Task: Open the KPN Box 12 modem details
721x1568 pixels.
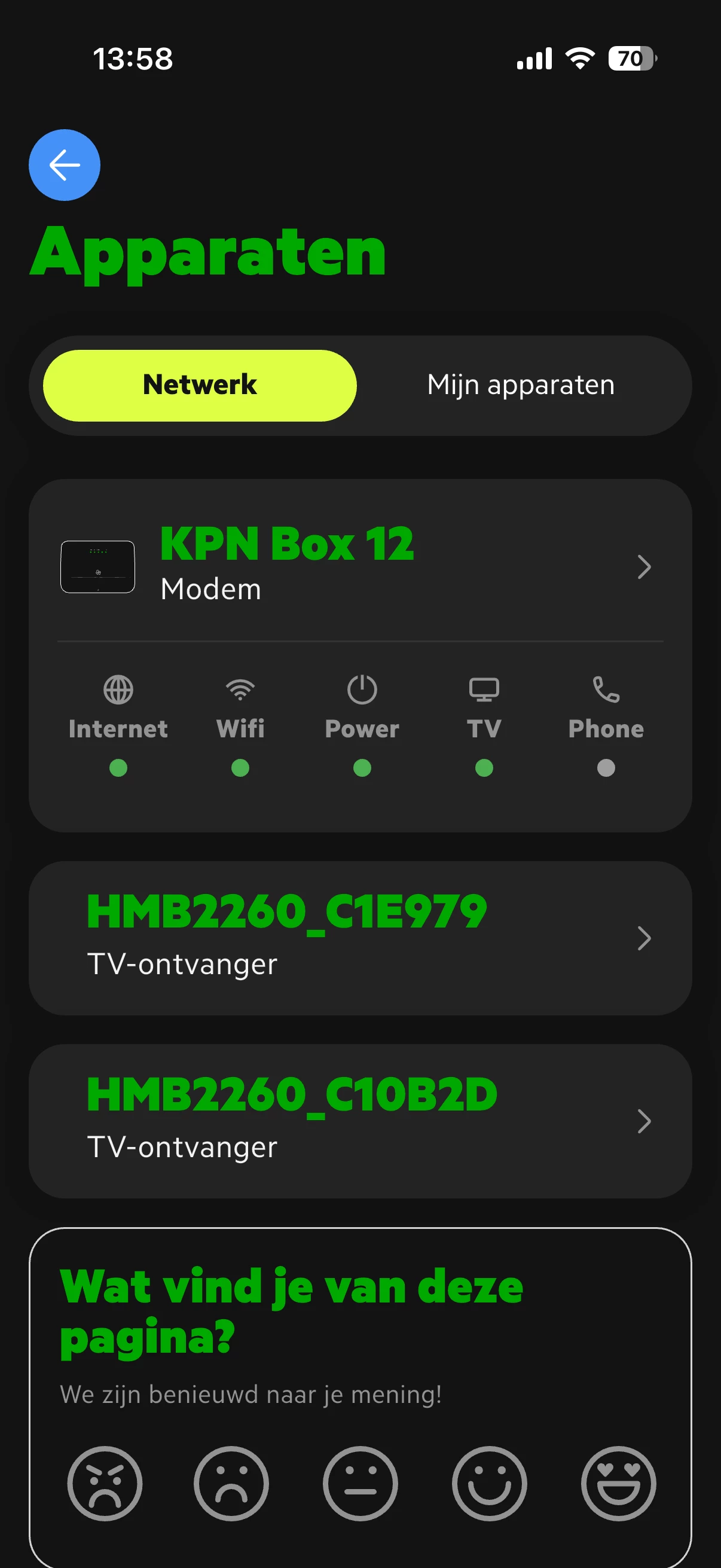Action: (360, 566)
